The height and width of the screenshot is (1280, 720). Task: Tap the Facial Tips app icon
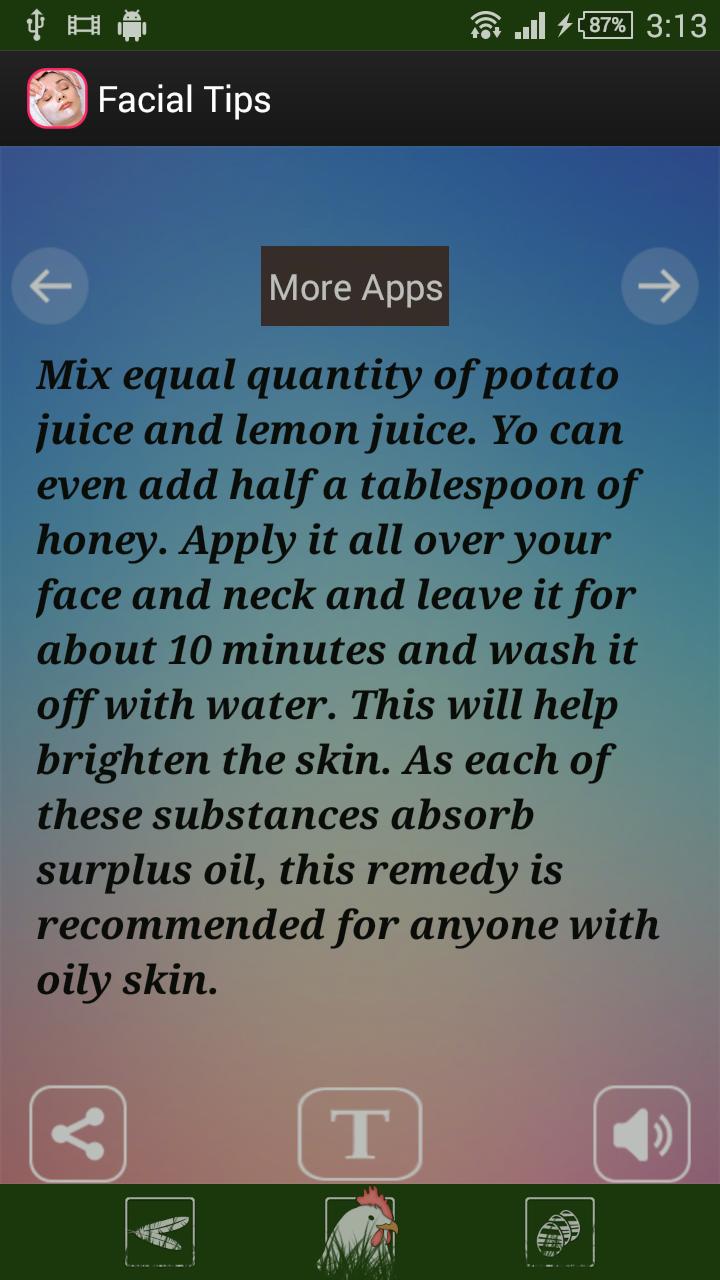57,99
